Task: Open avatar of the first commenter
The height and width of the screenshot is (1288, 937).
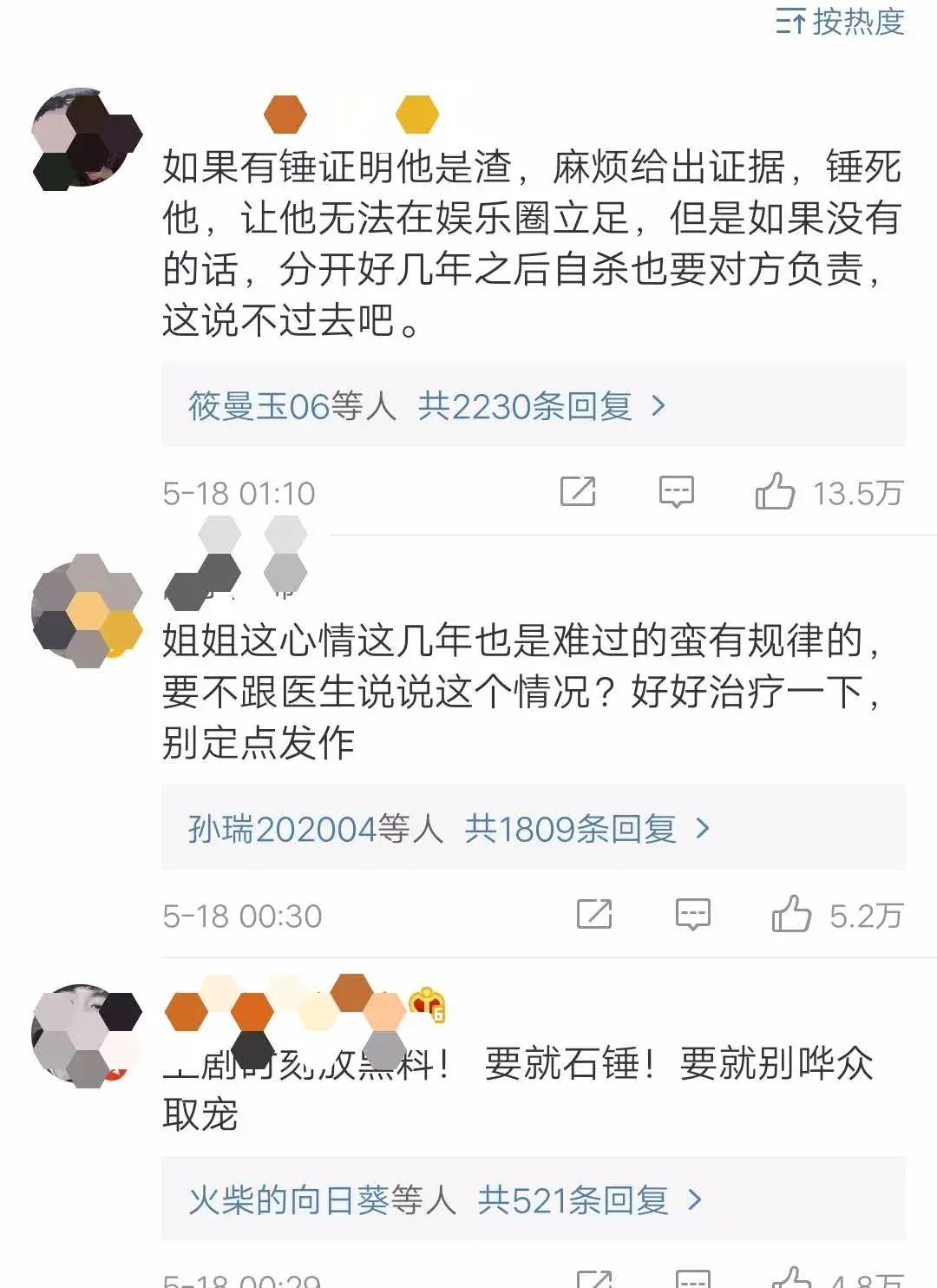Action: click(x=86, y=138)
